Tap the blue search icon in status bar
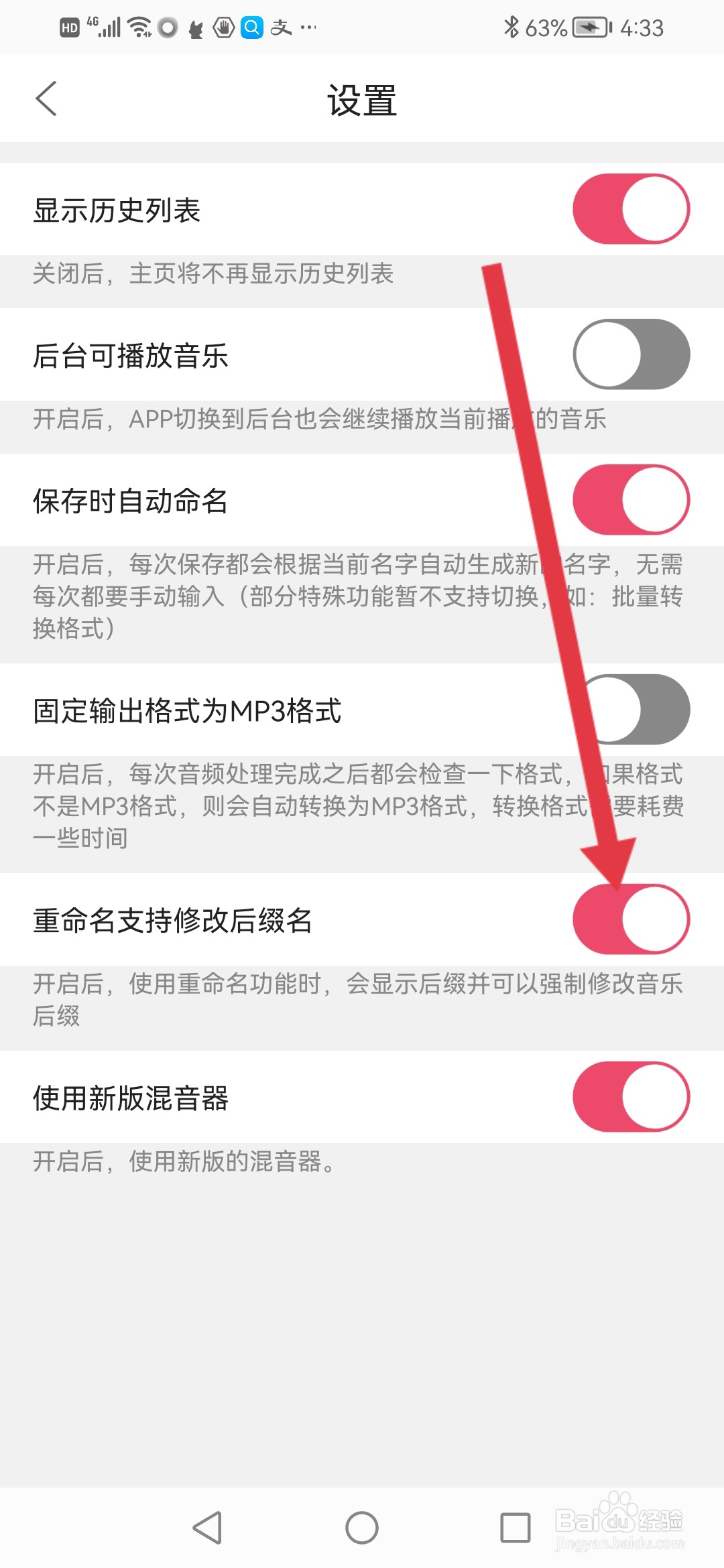Viewport: 724px width, 1568px height. tap(251, 27)
